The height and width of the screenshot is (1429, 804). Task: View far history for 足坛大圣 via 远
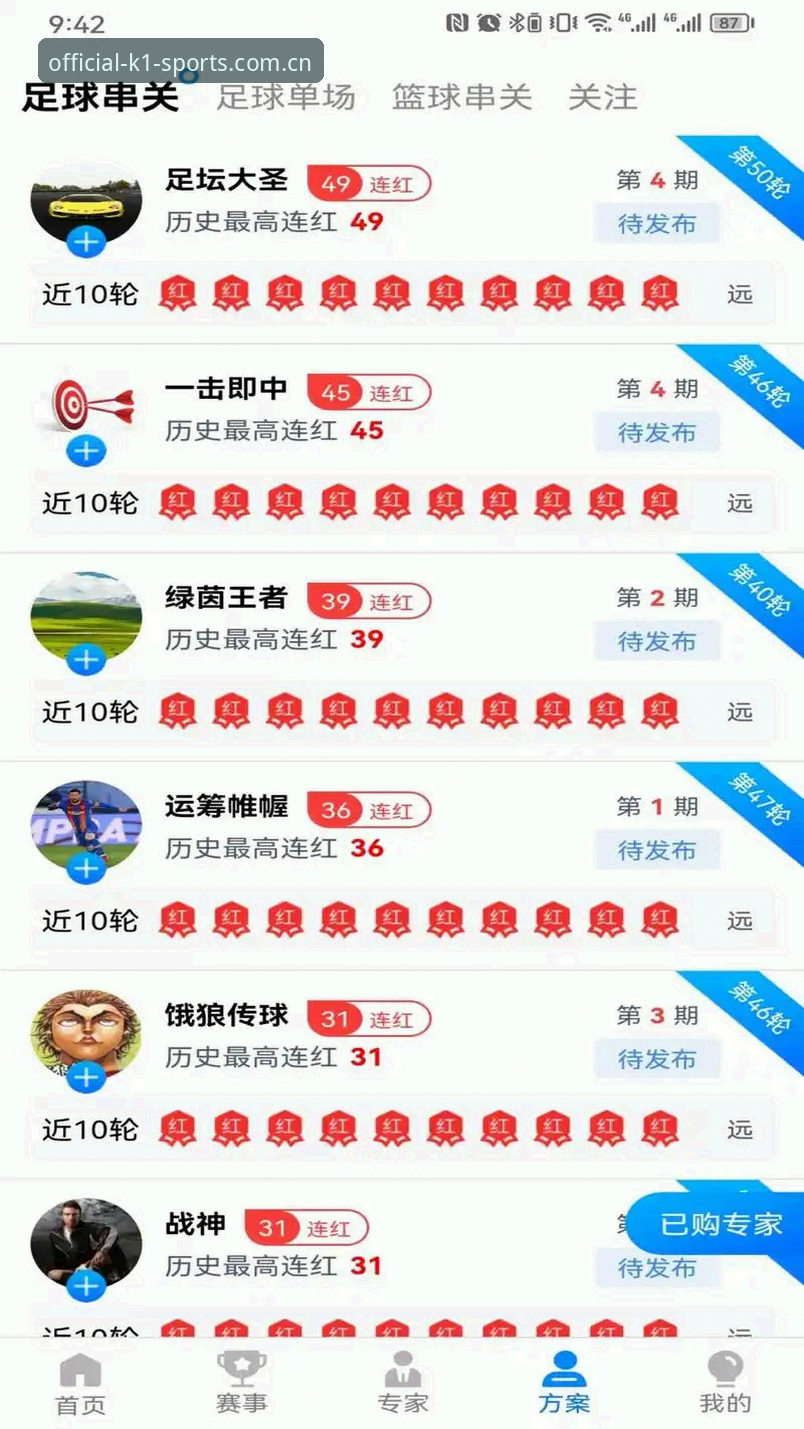coord(740,294)
